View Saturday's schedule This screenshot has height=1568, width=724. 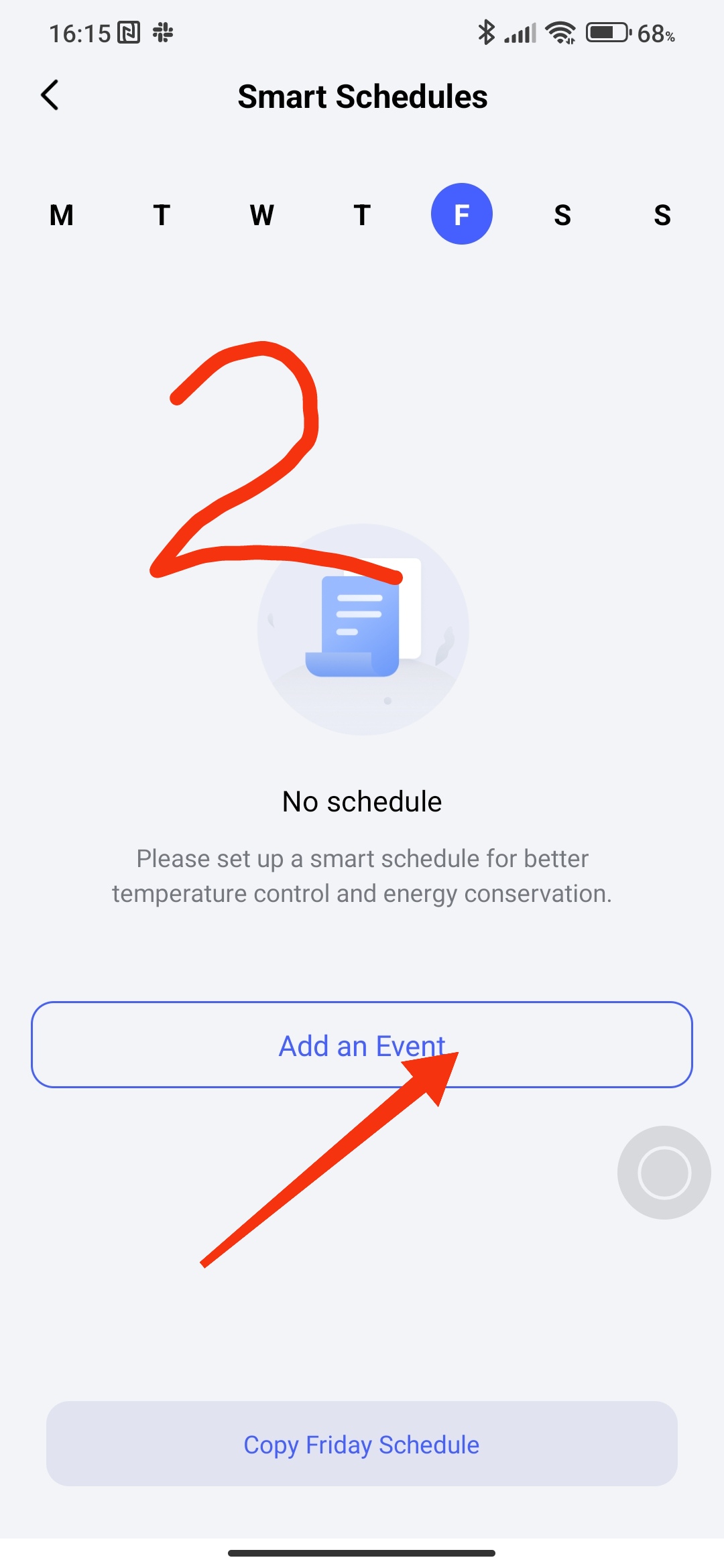[562, 215]
